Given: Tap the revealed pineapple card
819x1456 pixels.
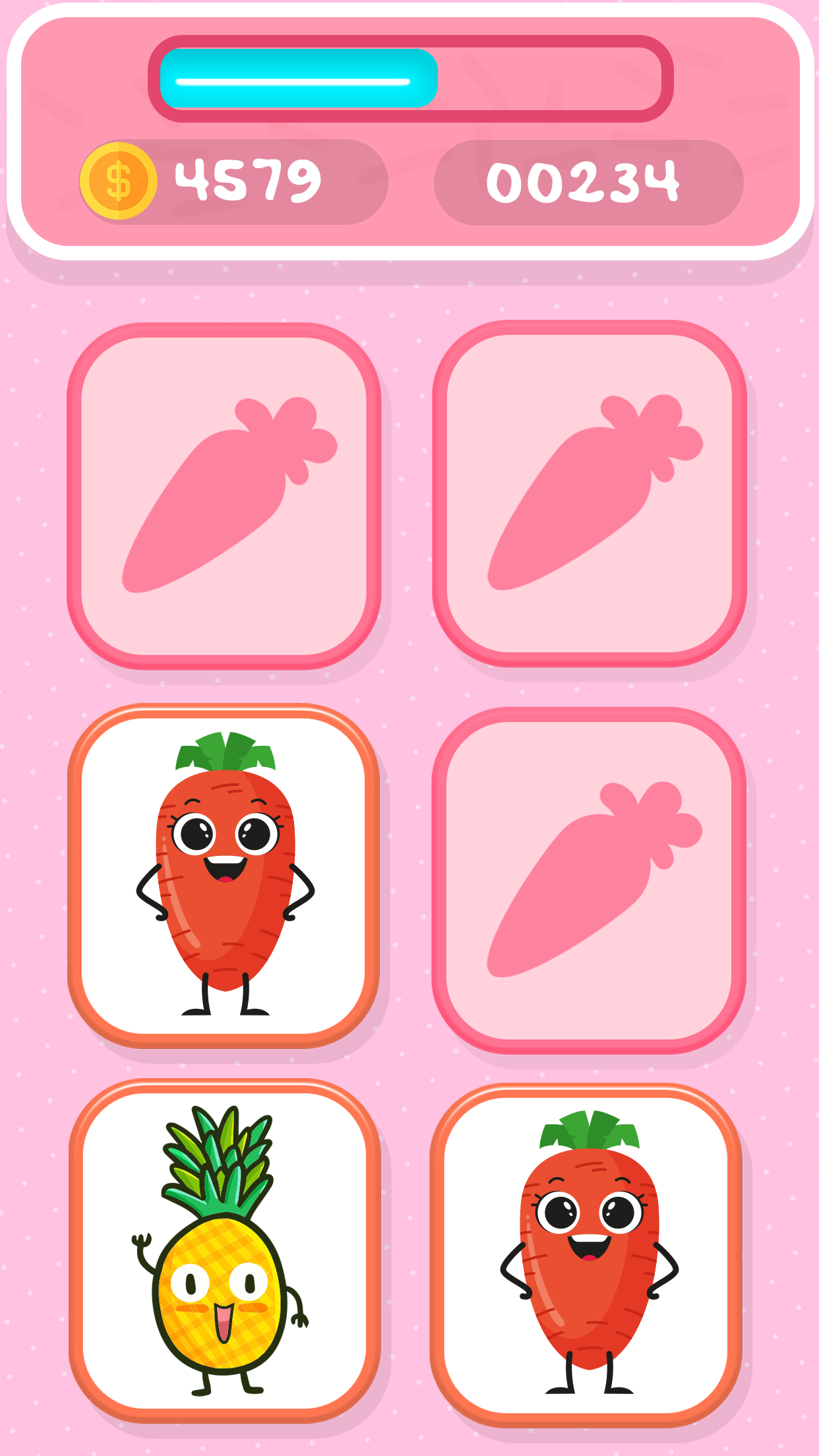Looking at the screenshot, I should [224, 1252].
